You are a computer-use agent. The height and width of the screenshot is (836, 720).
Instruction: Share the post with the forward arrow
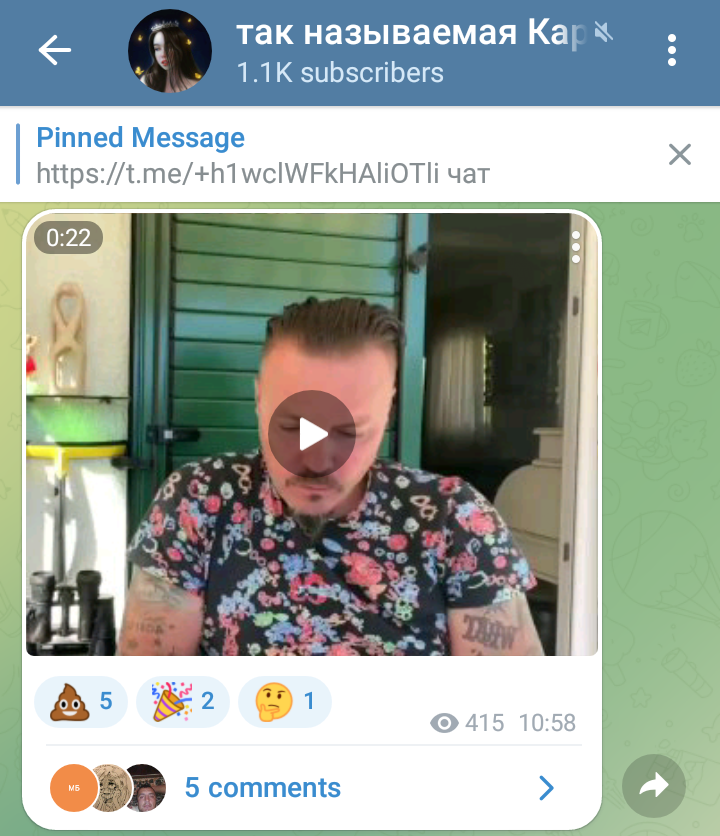point(653,787)
